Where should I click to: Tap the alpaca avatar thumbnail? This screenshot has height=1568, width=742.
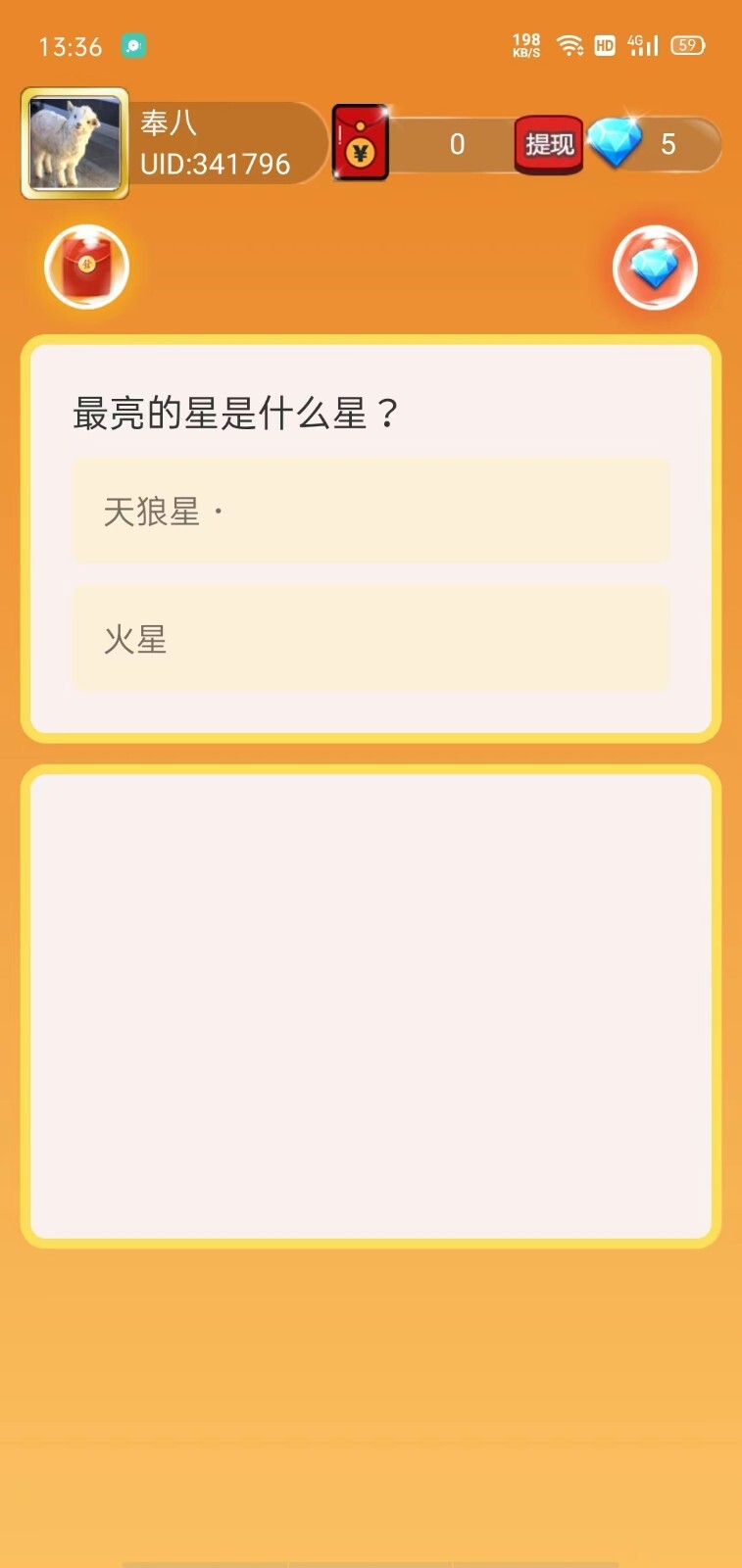pyautogui.click(x=74, y=143)
